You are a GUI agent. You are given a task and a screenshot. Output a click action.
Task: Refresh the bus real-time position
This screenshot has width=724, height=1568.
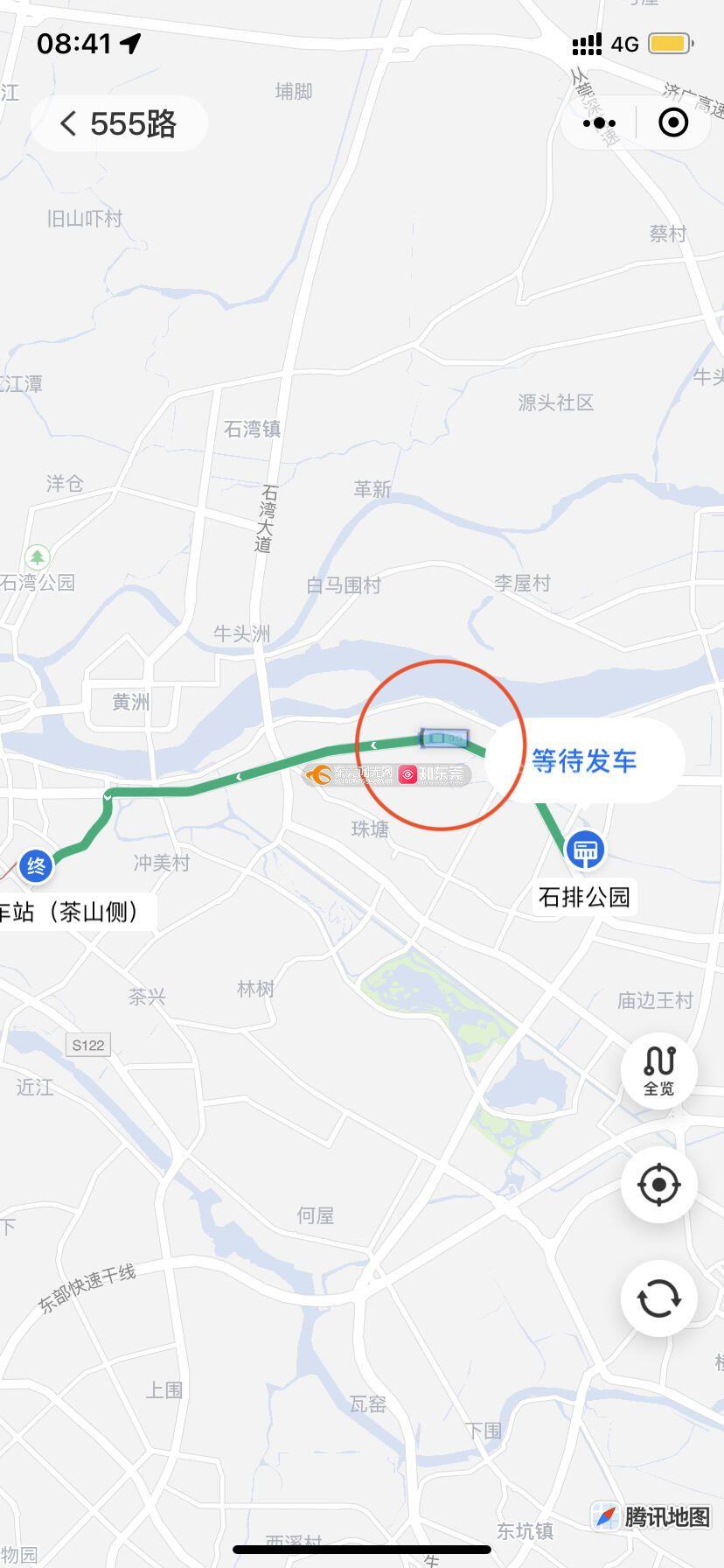(x=658, y=1298)
